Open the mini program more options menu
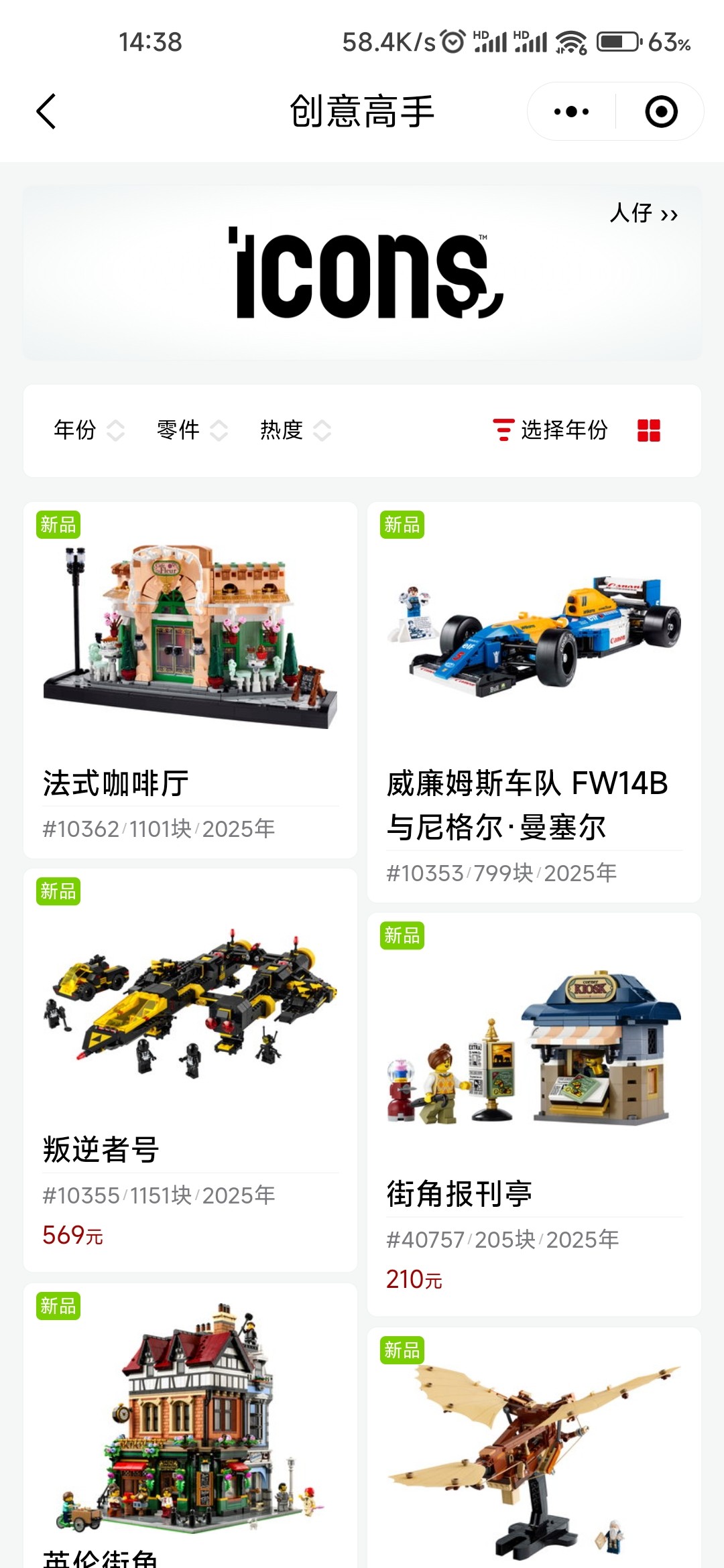724x1568 pixels. pos(571,111)
